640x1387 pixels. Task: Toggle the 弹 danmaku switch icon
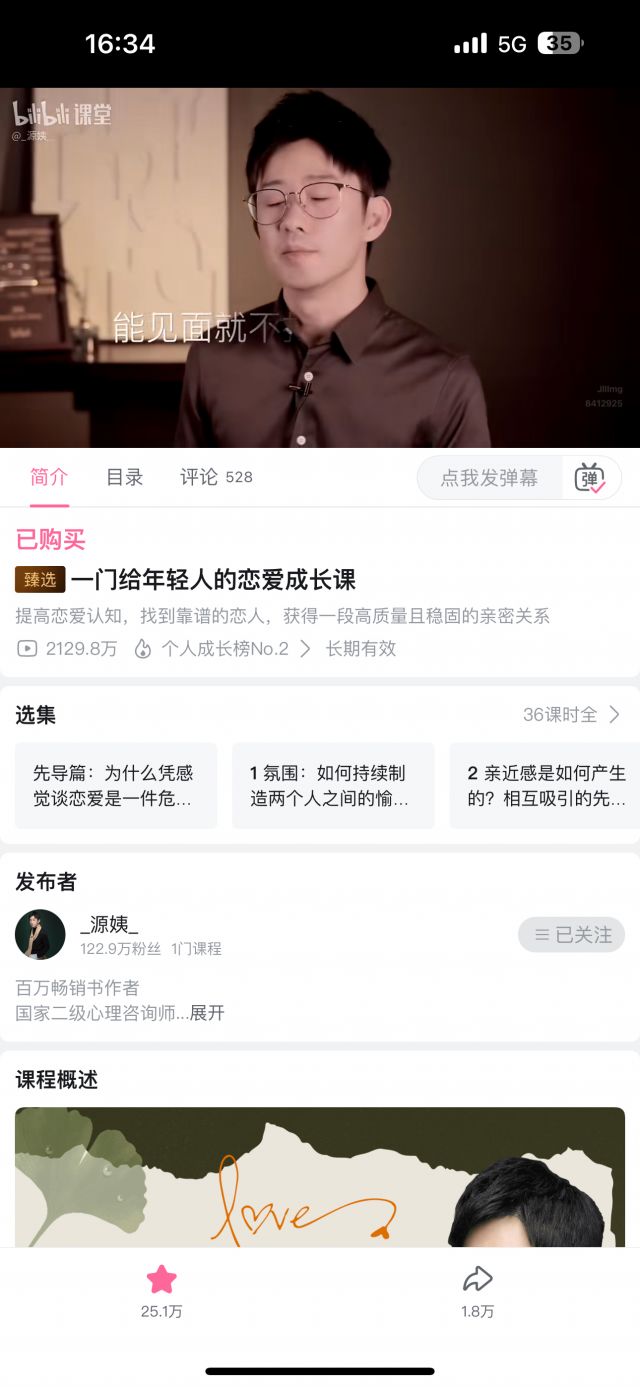(590, 478)
